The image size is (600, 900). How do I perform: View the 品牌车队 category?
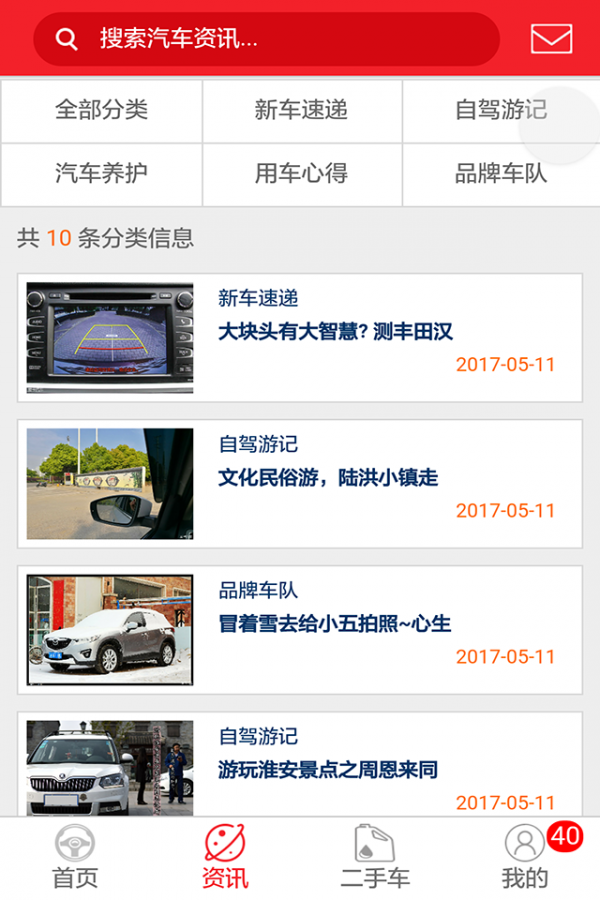coord(500,173)
